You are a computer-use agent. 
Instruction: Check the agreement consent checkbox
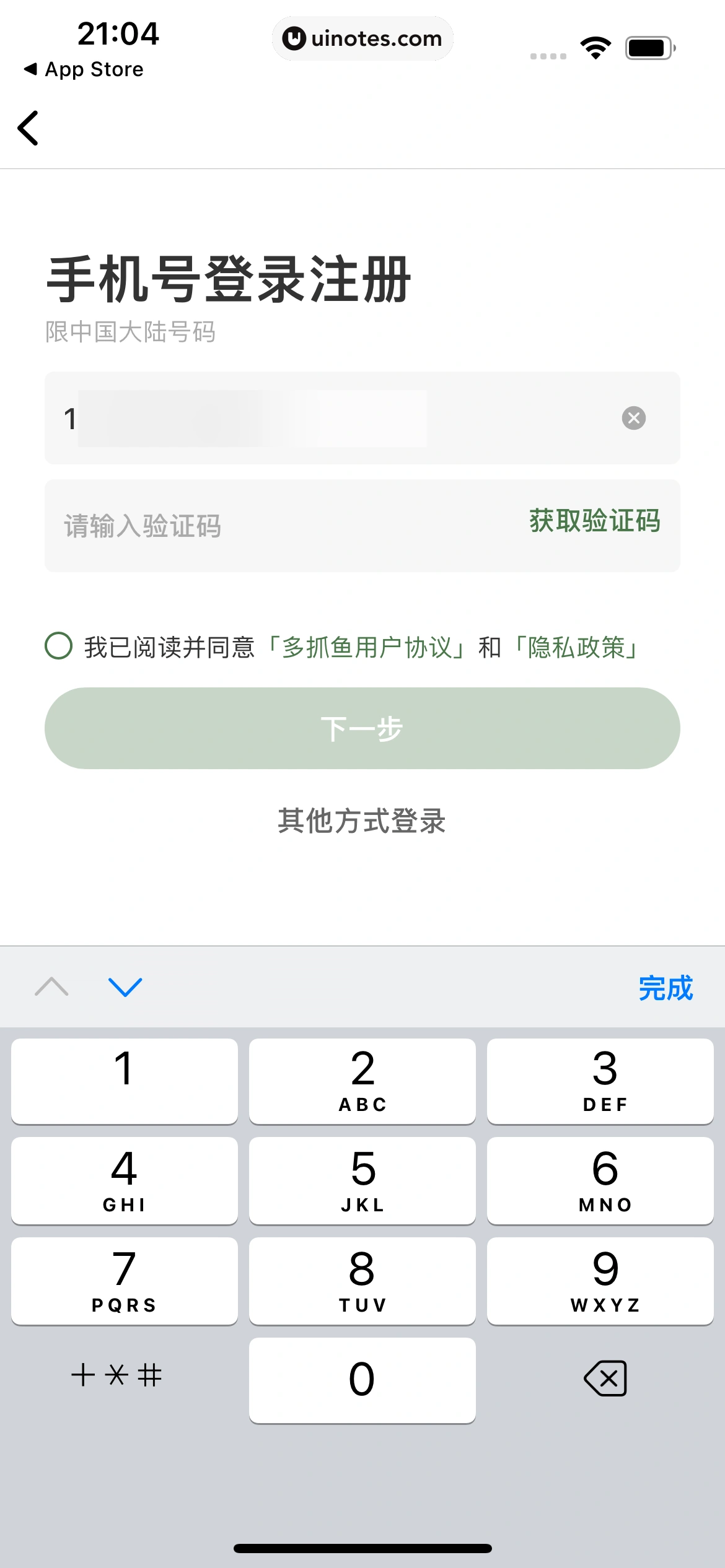(59, 646)
